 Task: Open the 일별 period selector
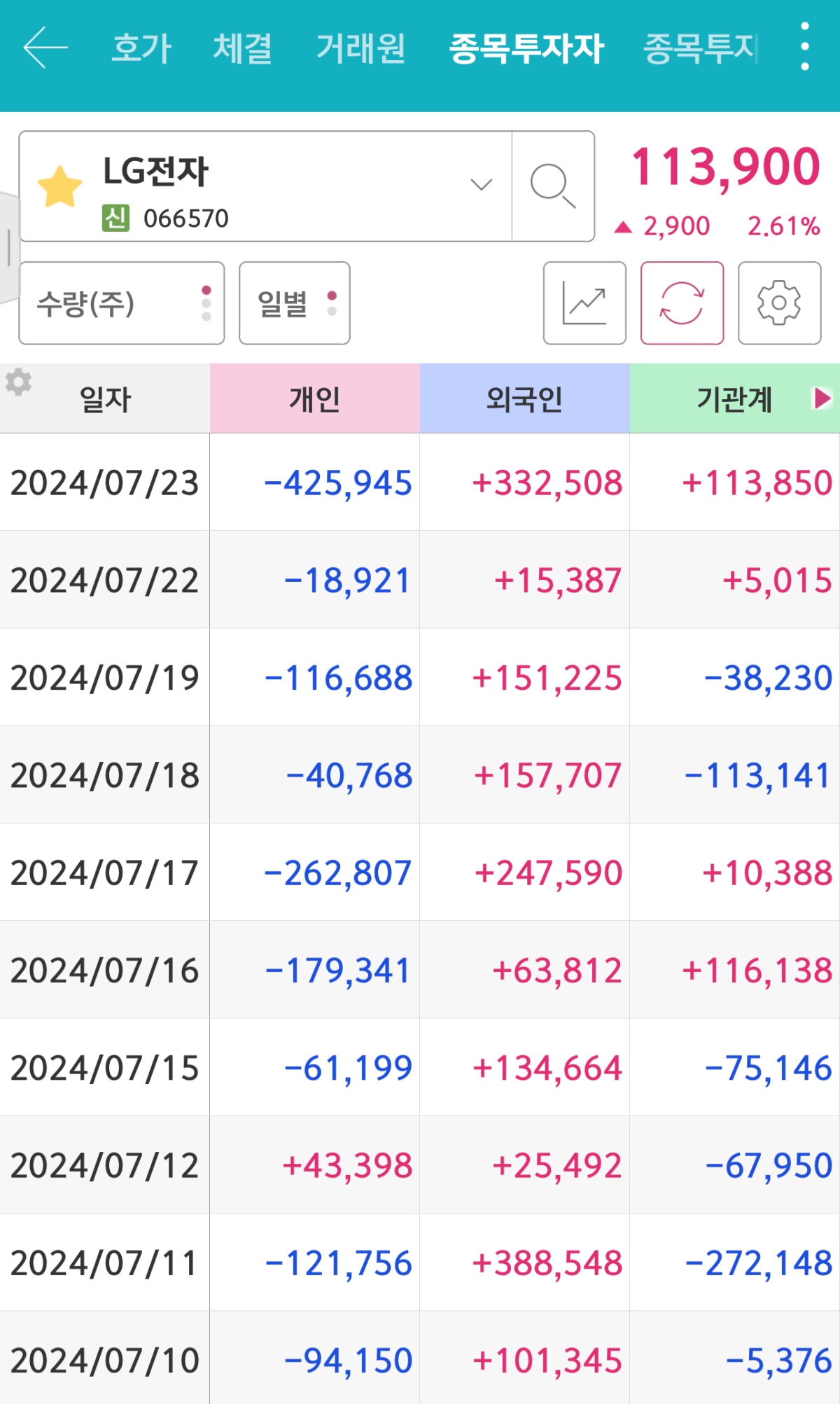coord(294,304)
